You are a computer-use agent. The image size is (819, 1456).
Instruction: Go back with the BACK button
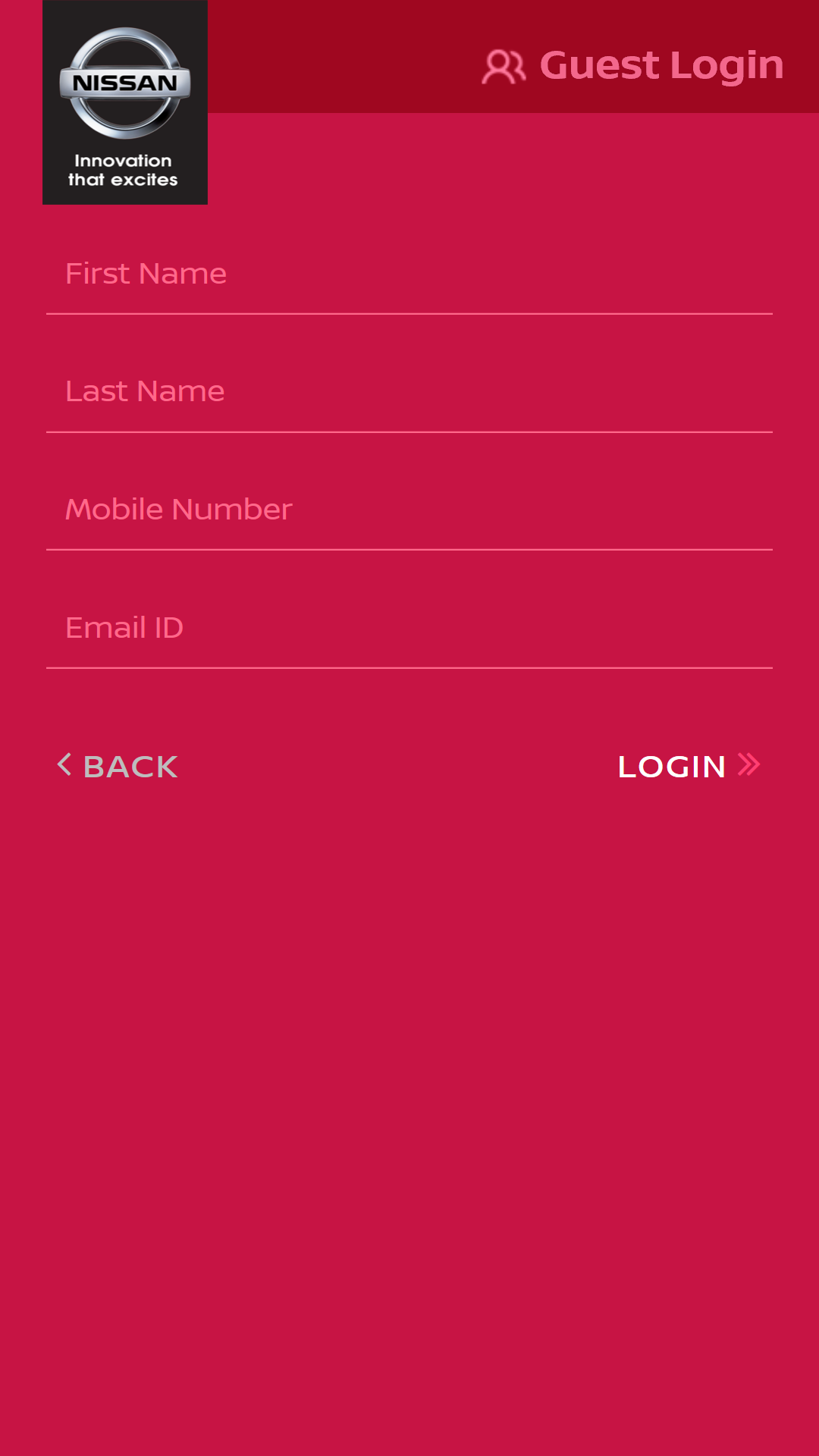point(118,766)
